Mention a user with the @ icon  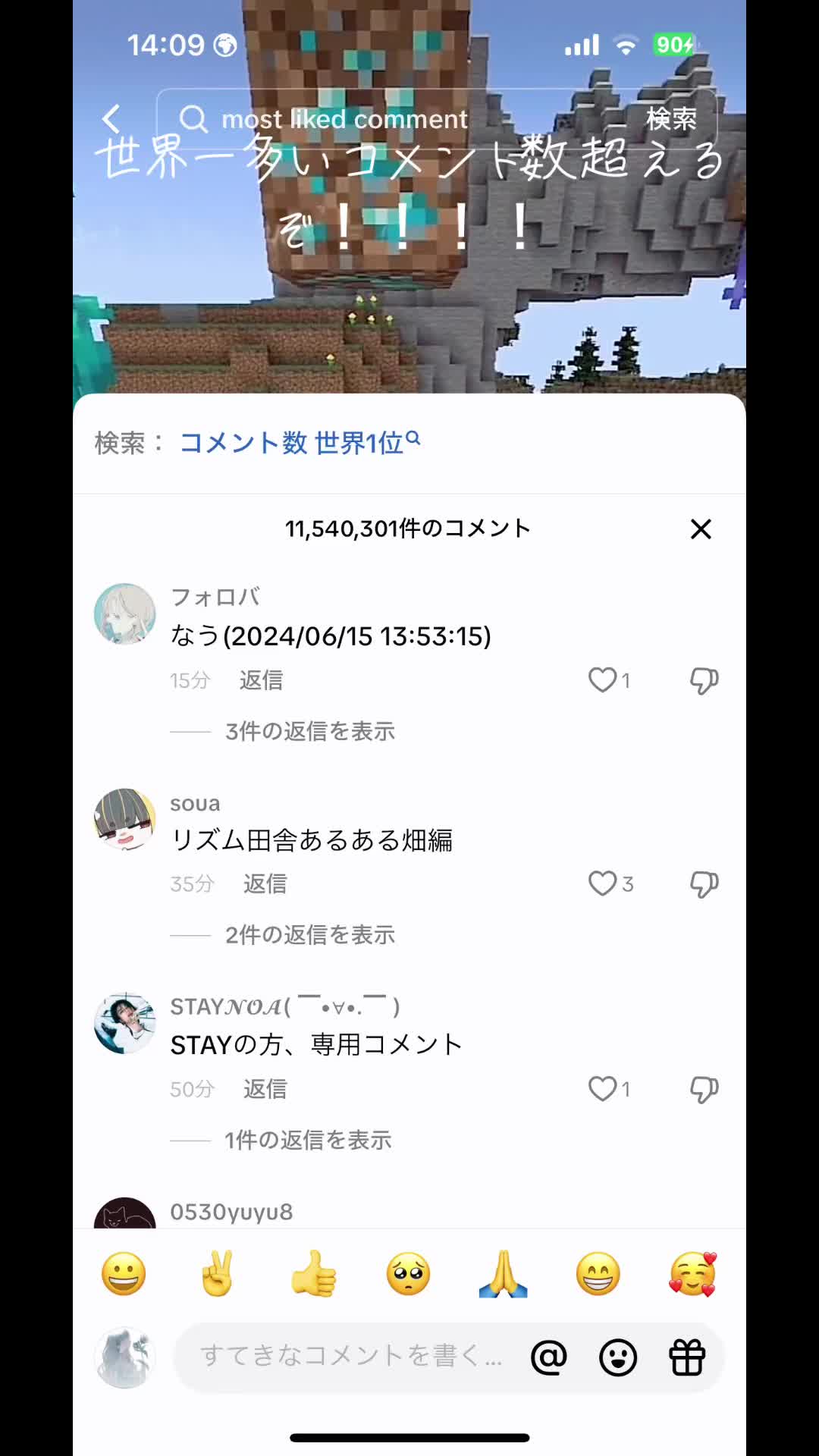[549, 1357]
